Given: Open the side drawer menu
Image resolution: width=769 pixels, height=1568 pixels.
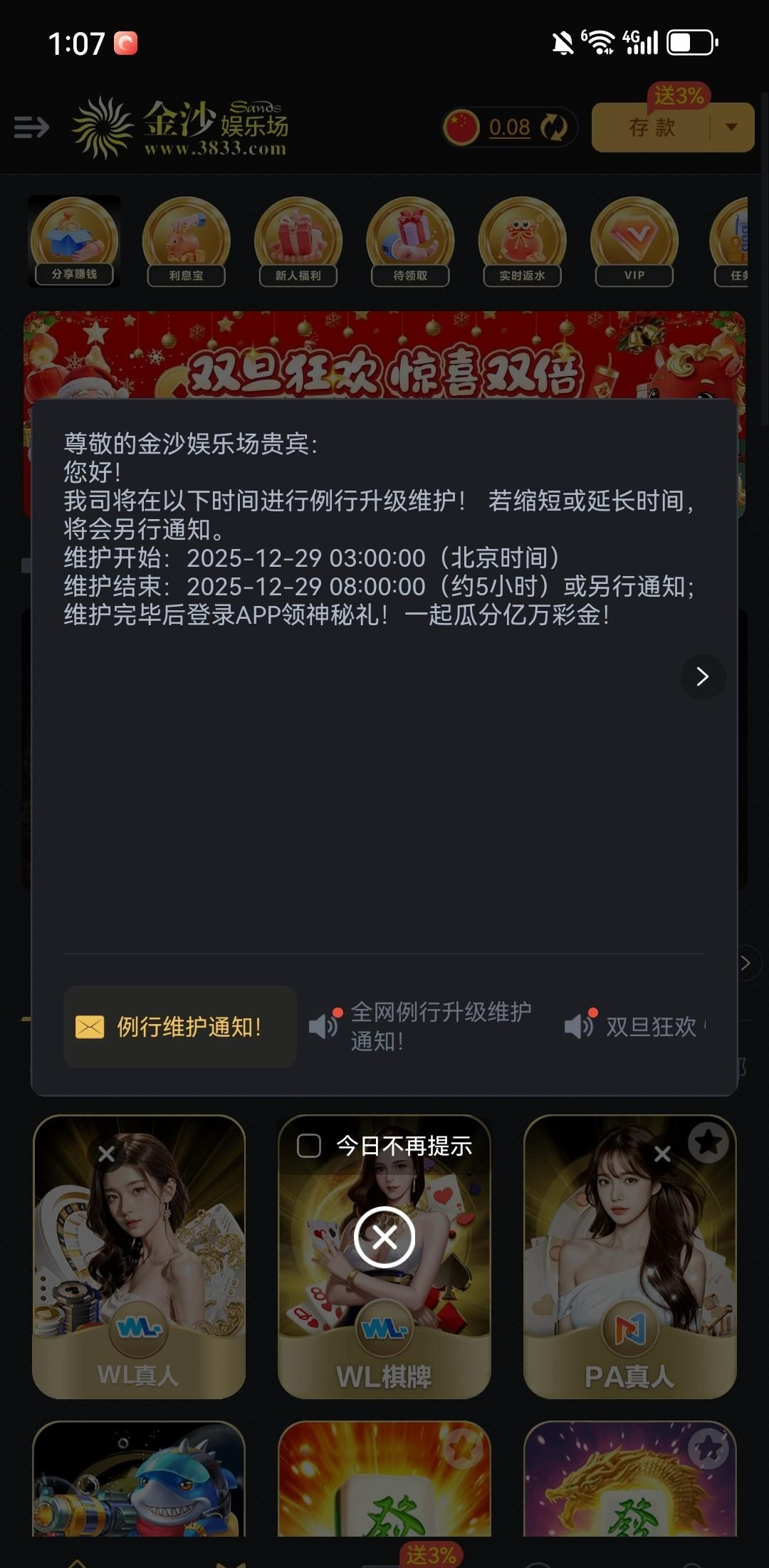Looking at the screenshot, I should [x=32, y=127].
